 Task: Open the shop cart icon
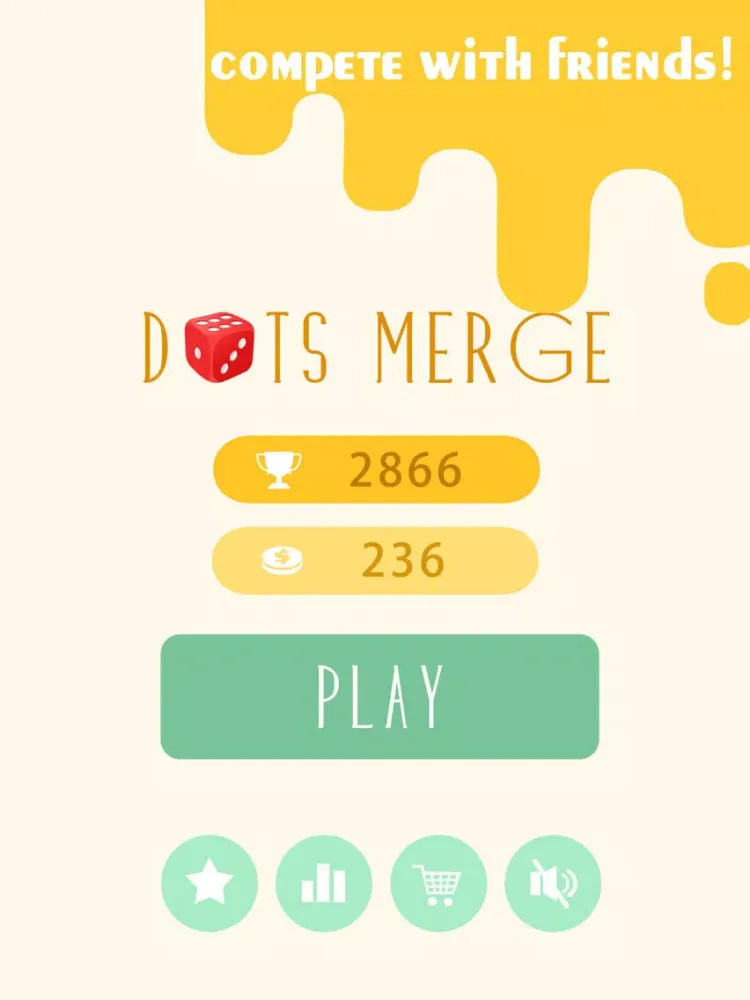point(438,883)
